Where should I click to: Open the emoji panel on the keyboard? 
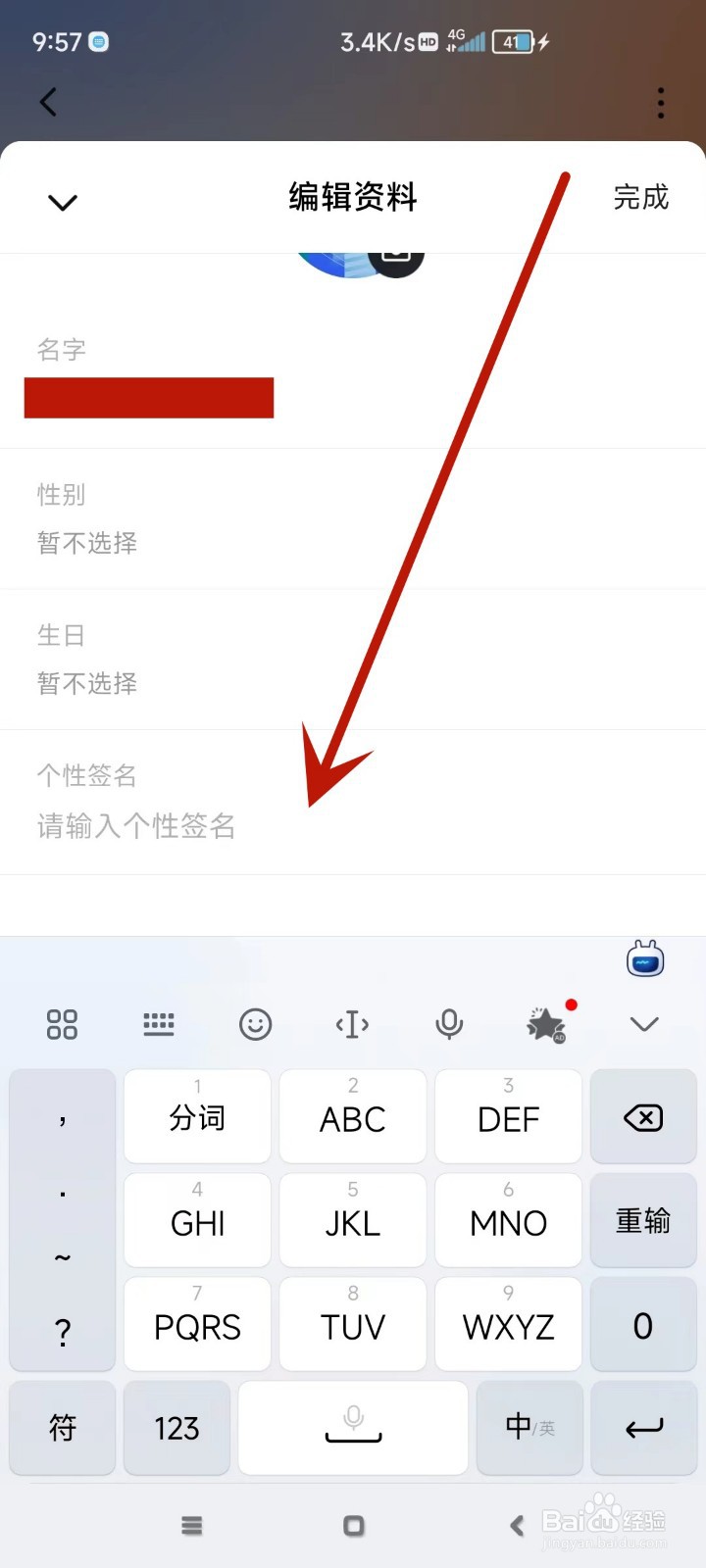[x=255, y=1024]
